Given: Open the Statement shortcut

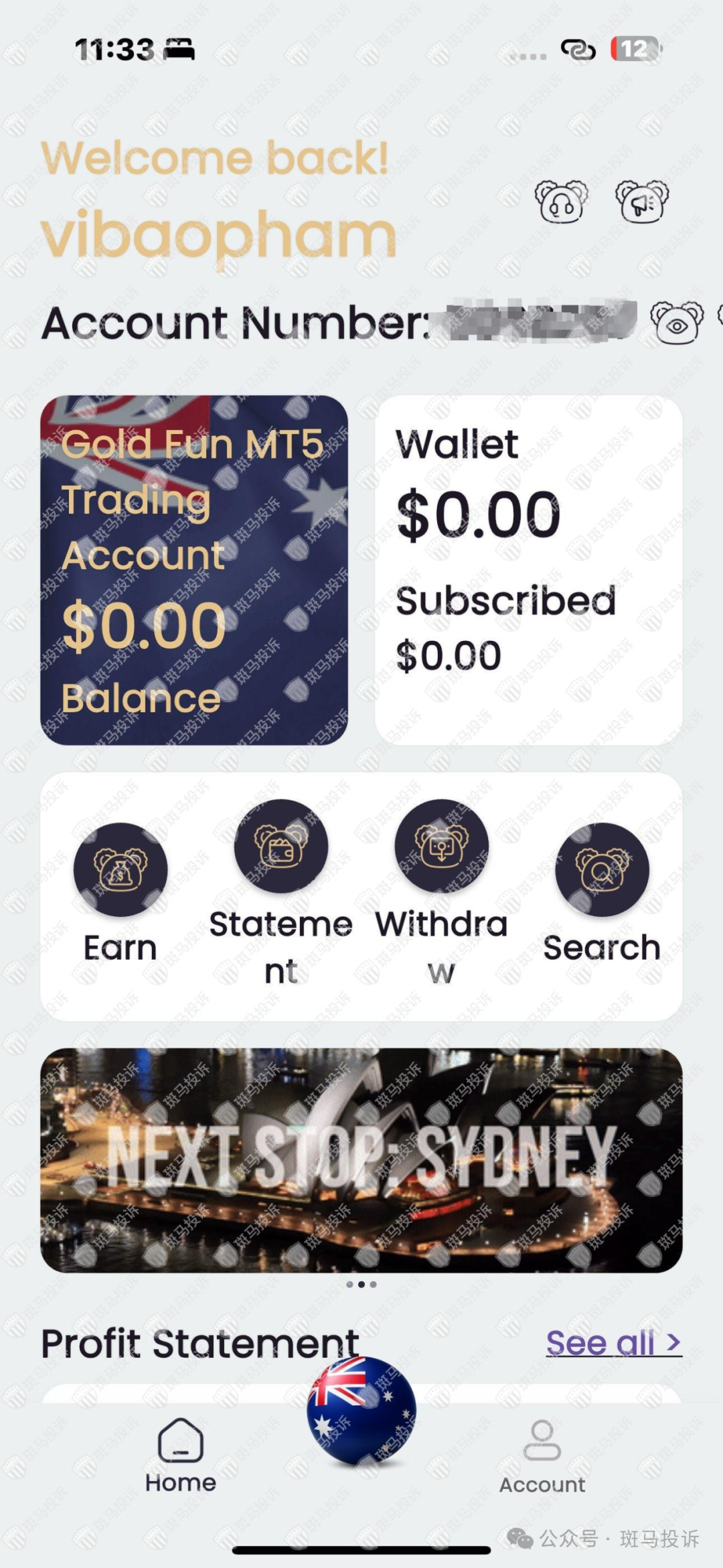Looking at the screenshot, I should pyautogui.click(x=280, y=893).
